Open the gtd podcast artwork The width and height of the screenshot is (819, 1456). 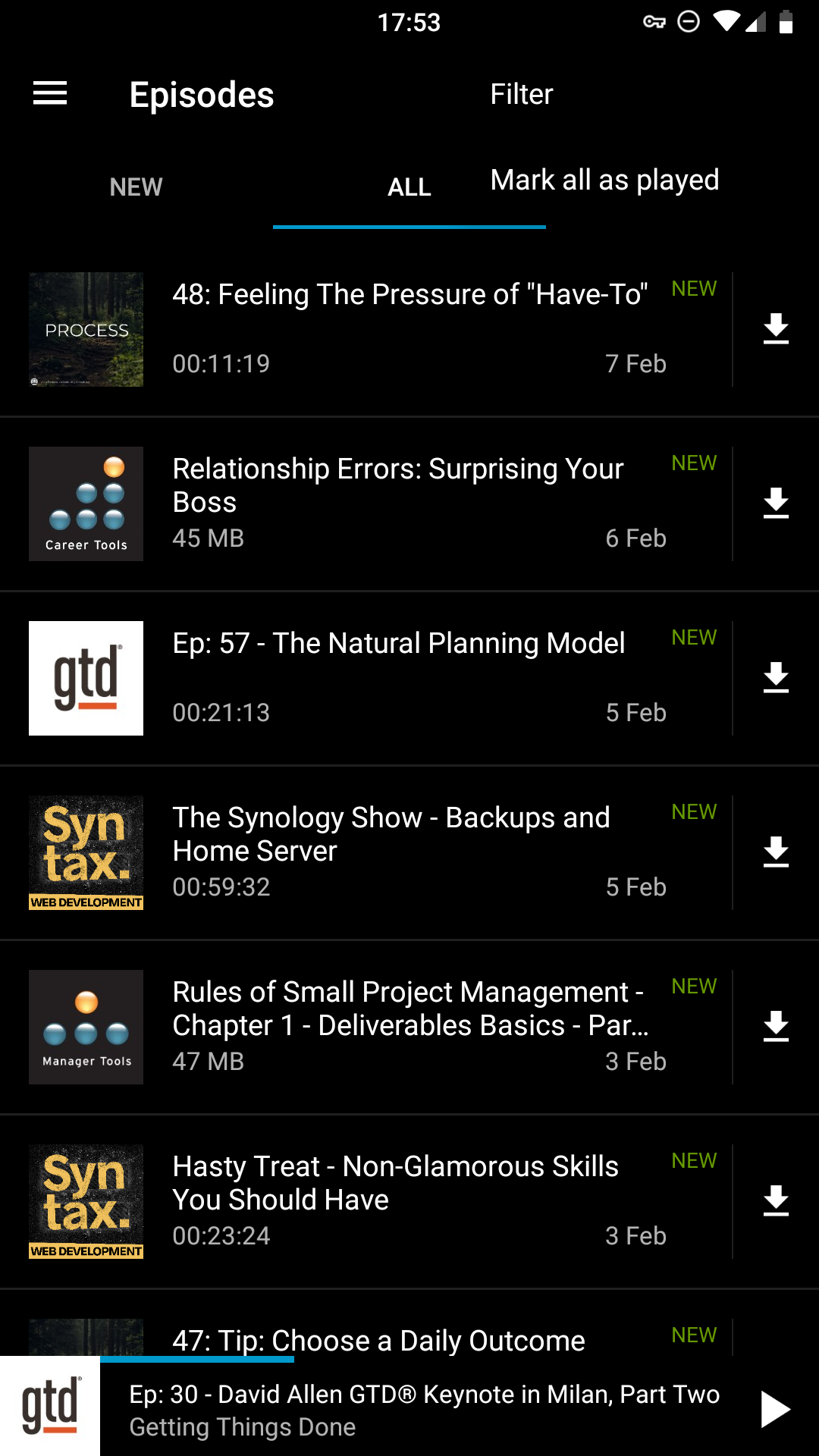tap(86, 677)
